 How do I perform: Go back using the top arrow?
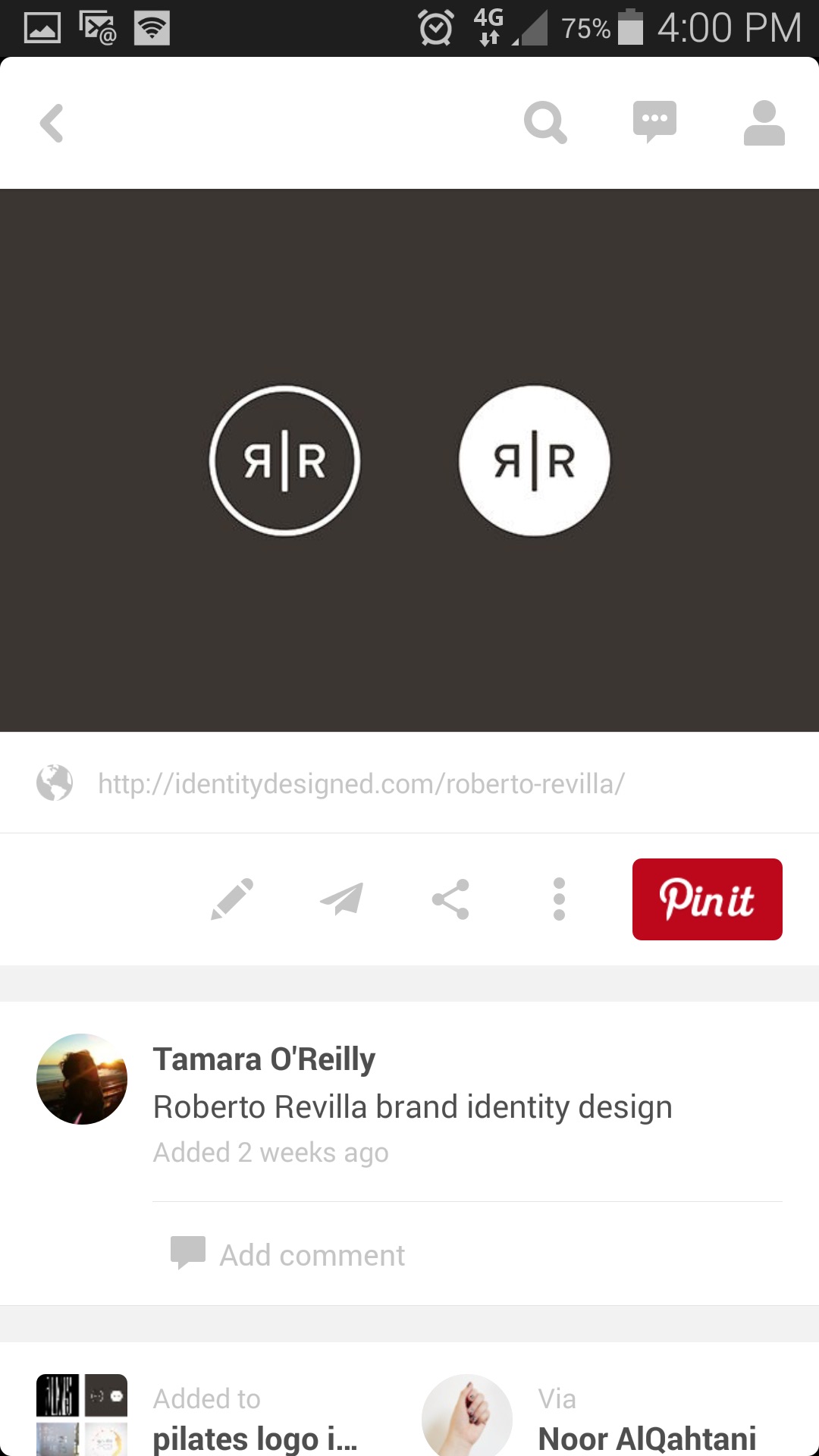click(x=52, y=123)
